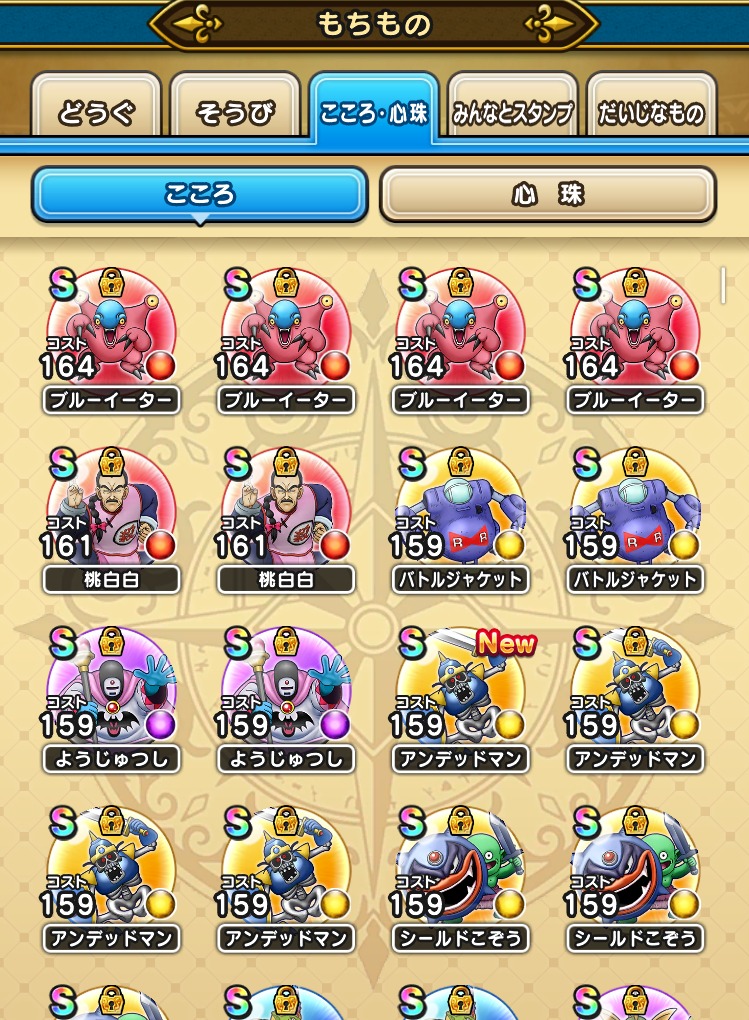The height and width of the screenshot is (1020, 749).
Task: Switch to the どうぐ tab
Action: (x=96, y=111)
